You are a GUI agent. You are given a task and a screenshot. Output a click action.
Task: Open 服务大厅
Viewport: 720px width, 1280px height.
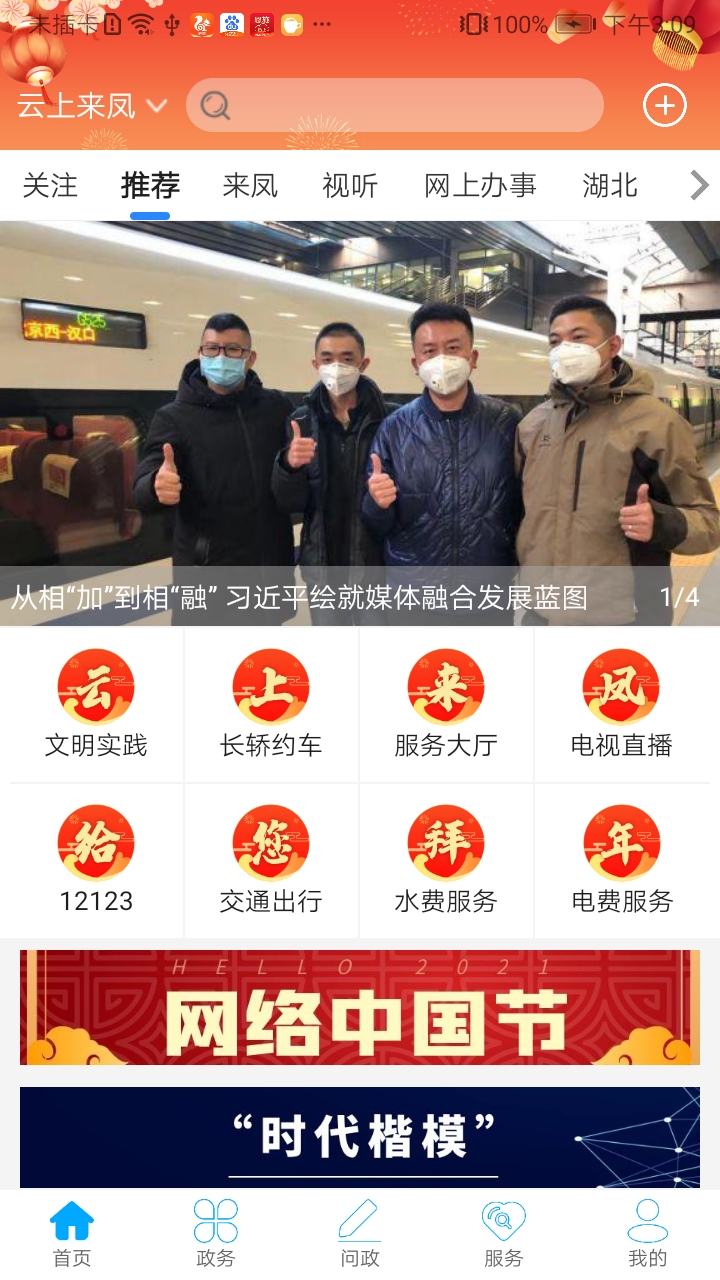[x=446, y=704]
